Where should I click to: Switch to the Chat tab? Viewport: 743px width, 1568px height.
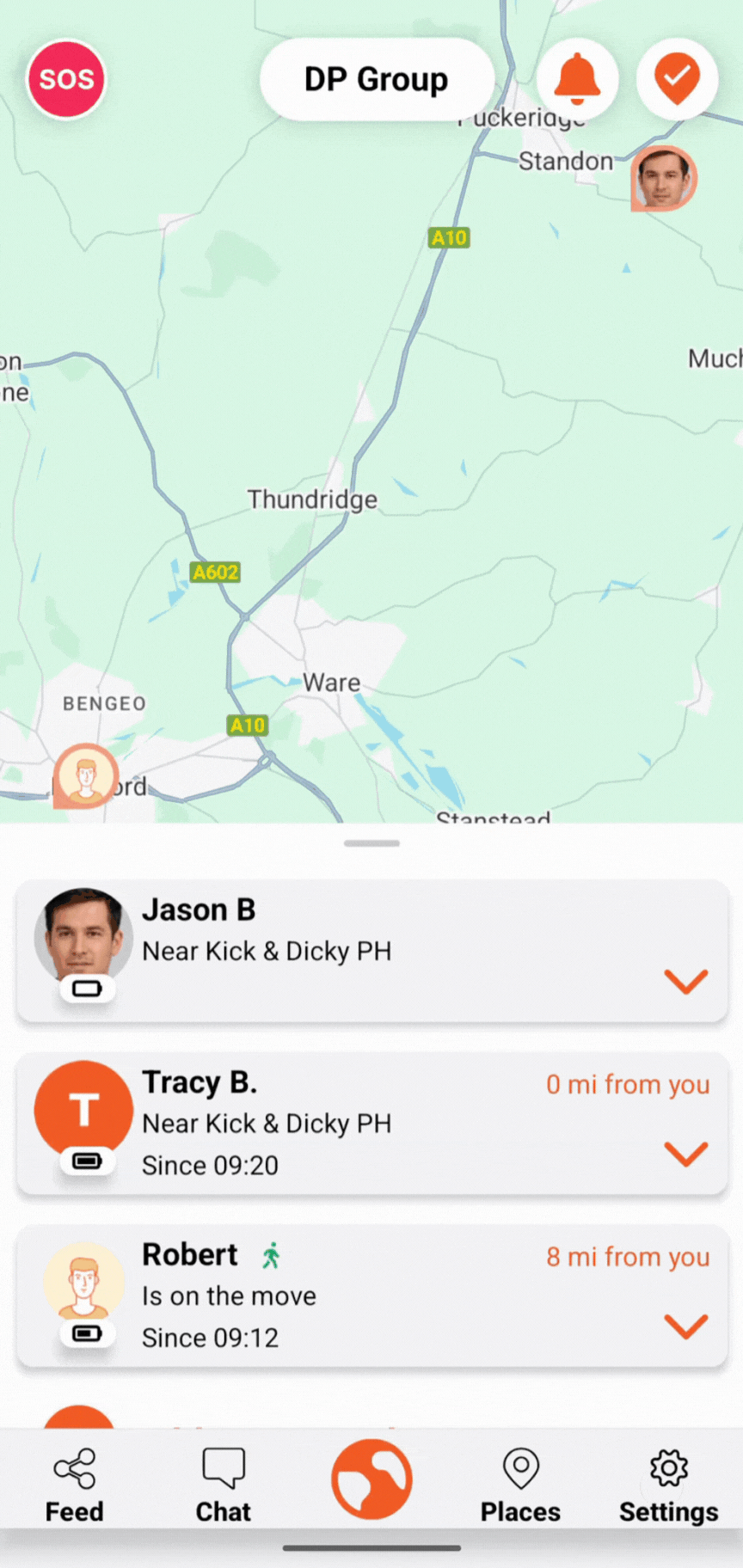click(x=224, y=1485)
